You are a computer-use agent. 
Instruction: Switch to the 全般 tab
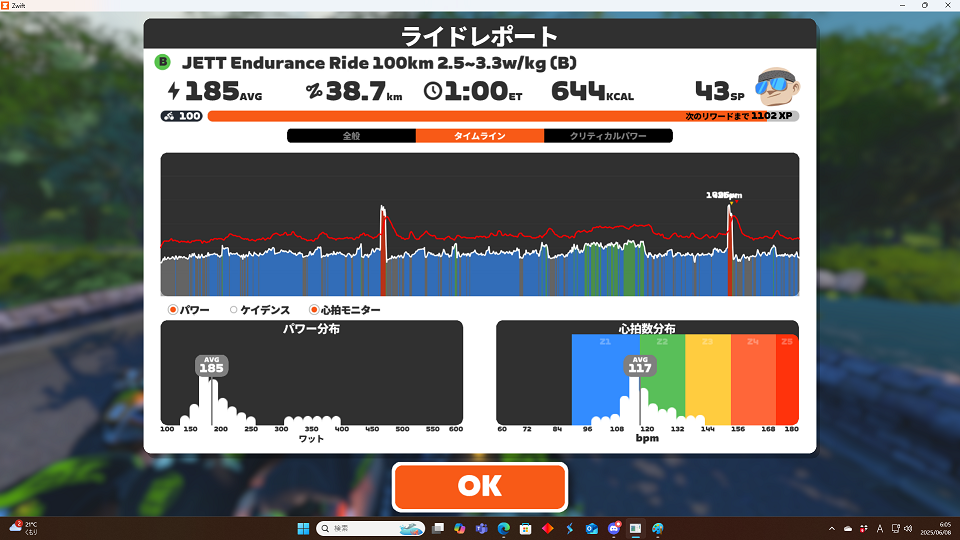[351, 135]
